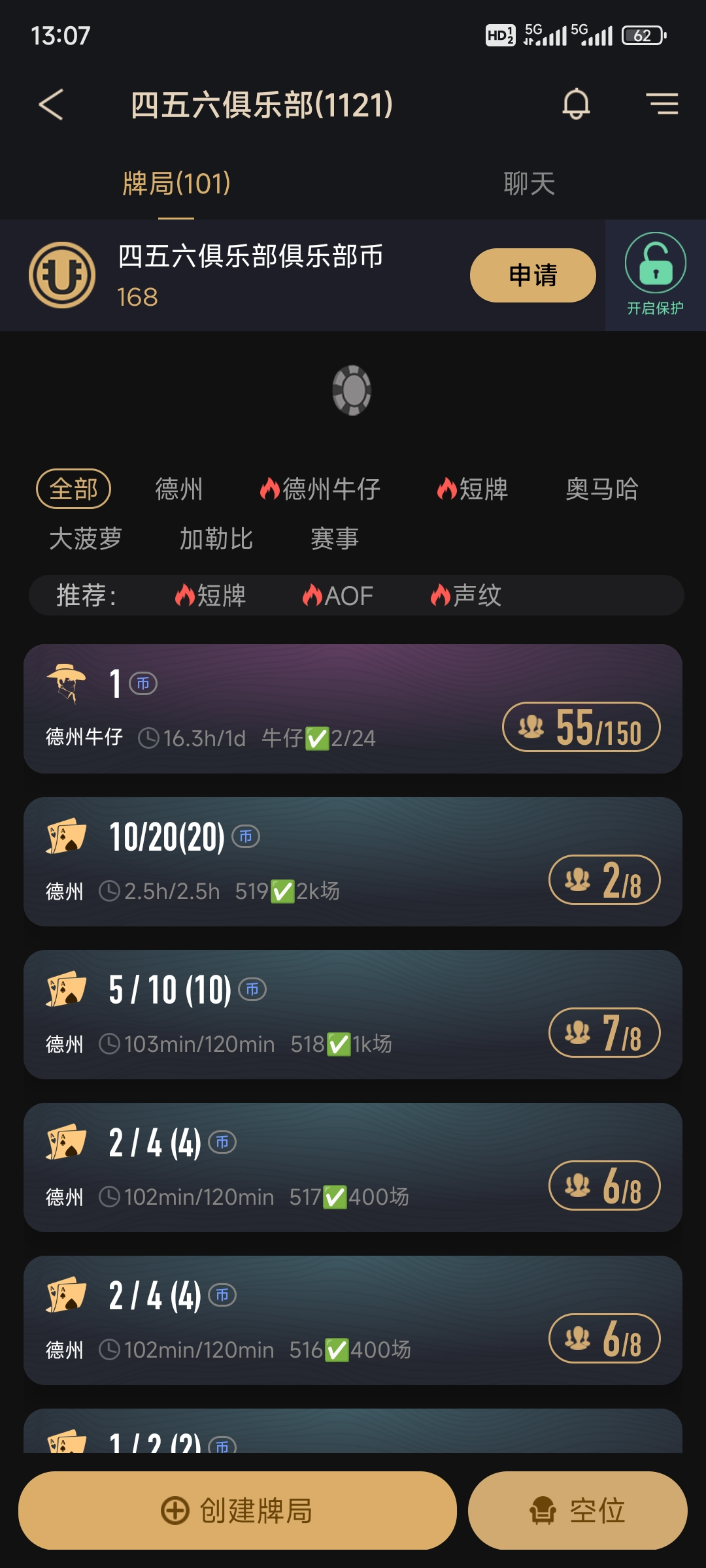Switch to the 聊天 tab
The image size is (706, 1568).
point(529,184)
